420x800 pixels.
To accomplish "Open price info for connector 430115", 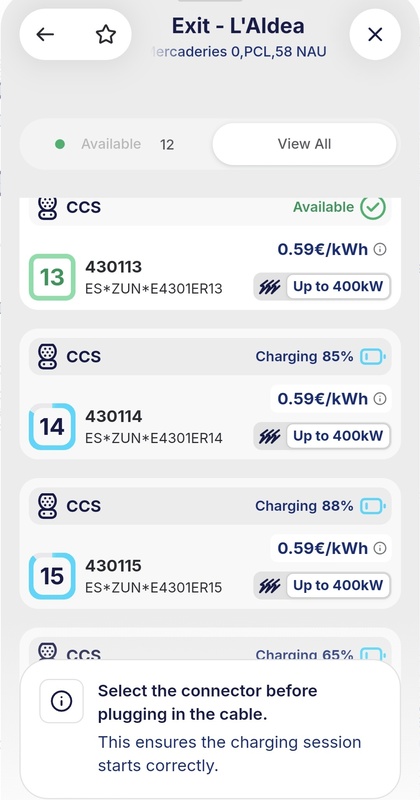I will click(380, 548).
